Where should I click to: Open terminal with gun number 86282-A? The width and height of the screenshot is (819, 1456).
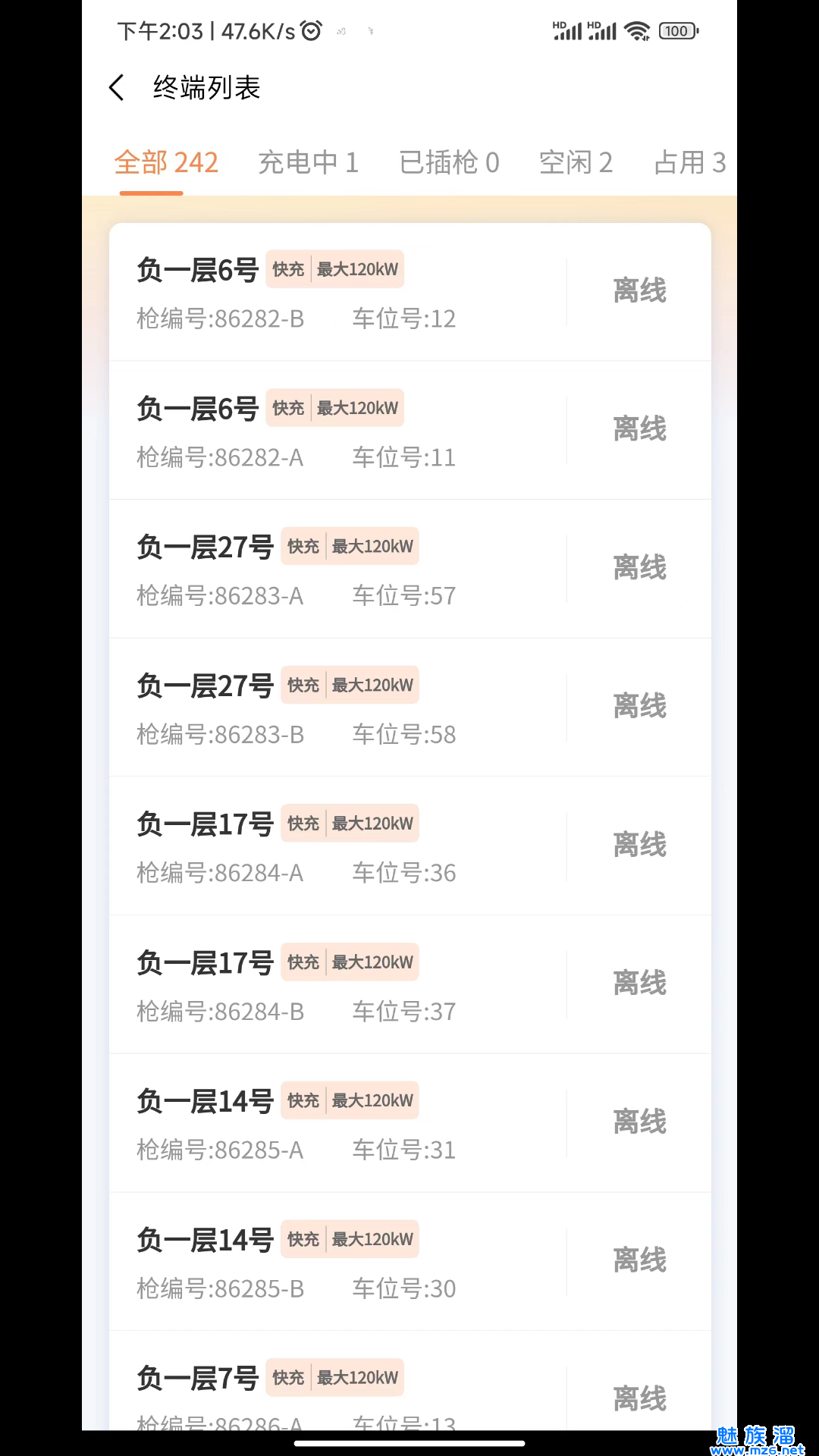tap(409, 431)
